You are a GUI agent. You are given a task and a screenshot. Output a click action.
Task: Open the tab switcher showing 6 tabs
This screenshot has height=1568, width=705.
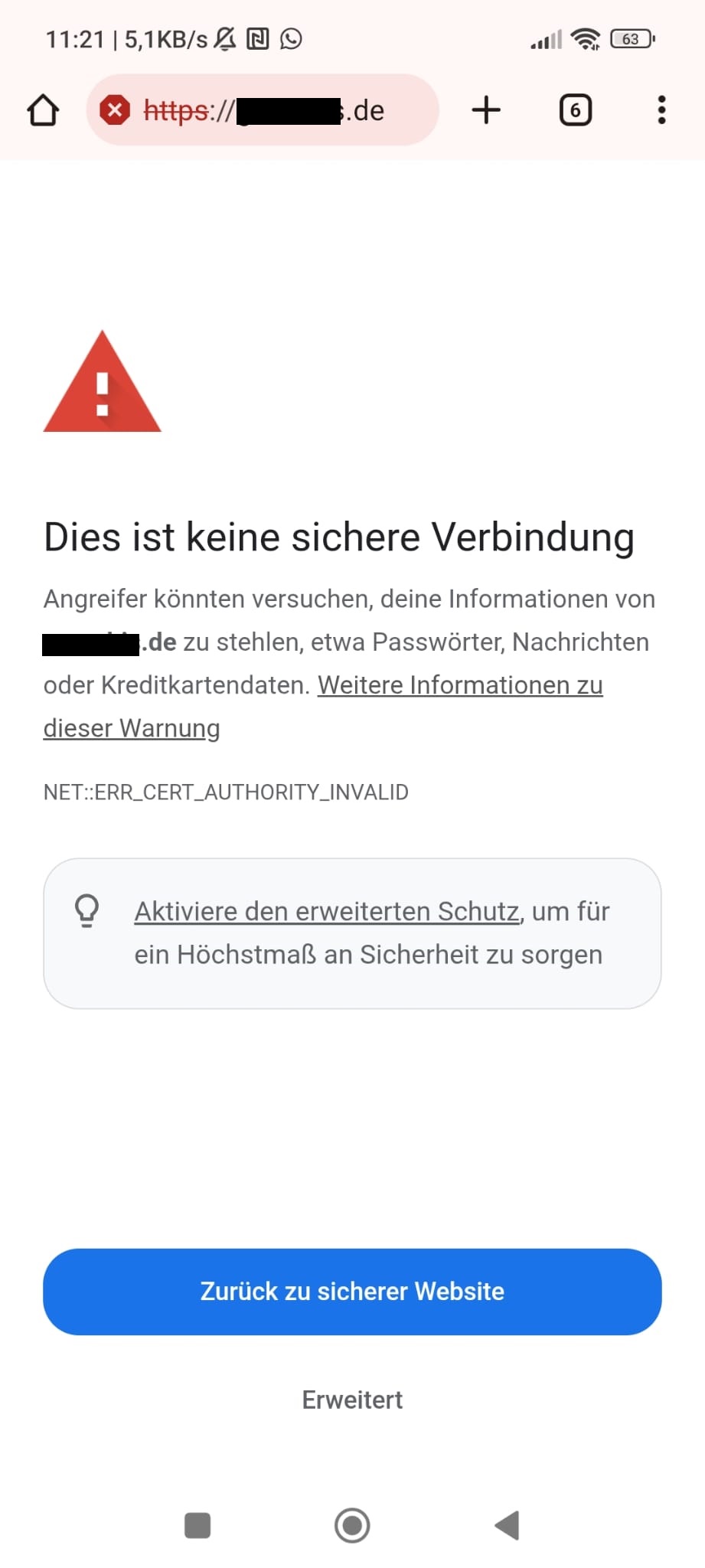click(x=575, y=110)
